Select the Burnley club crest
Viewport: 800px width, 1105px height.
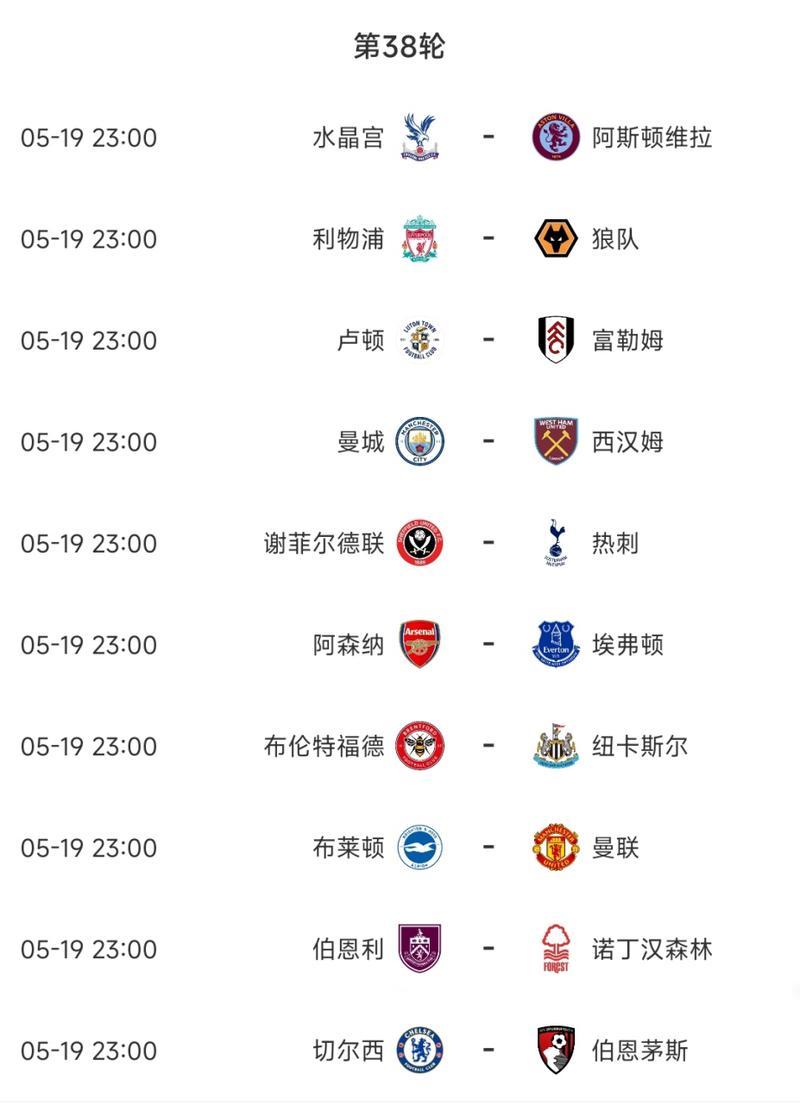pos(420,948)
